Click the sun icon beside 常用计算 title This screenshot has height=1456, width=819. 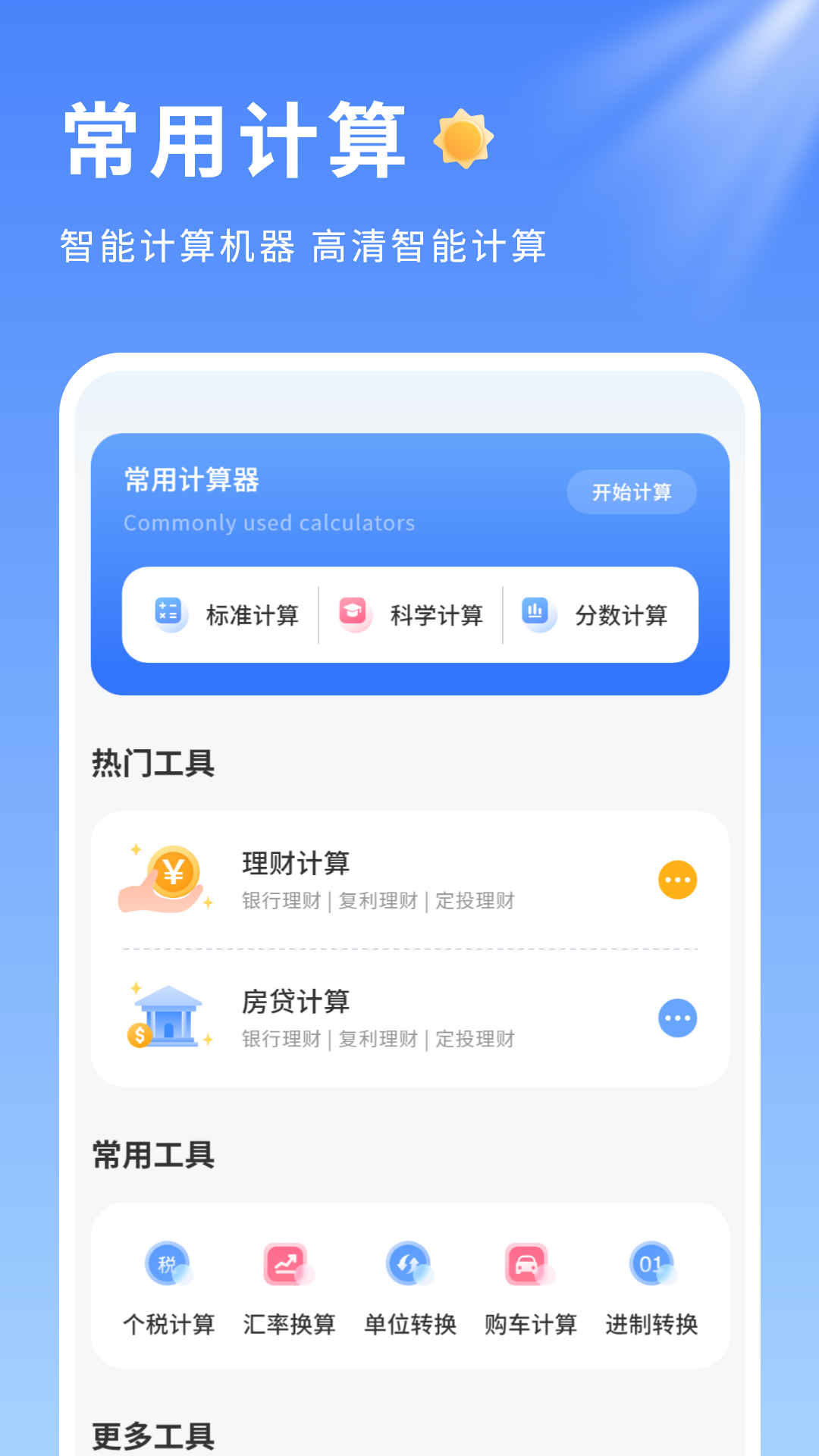coord(460,140)
